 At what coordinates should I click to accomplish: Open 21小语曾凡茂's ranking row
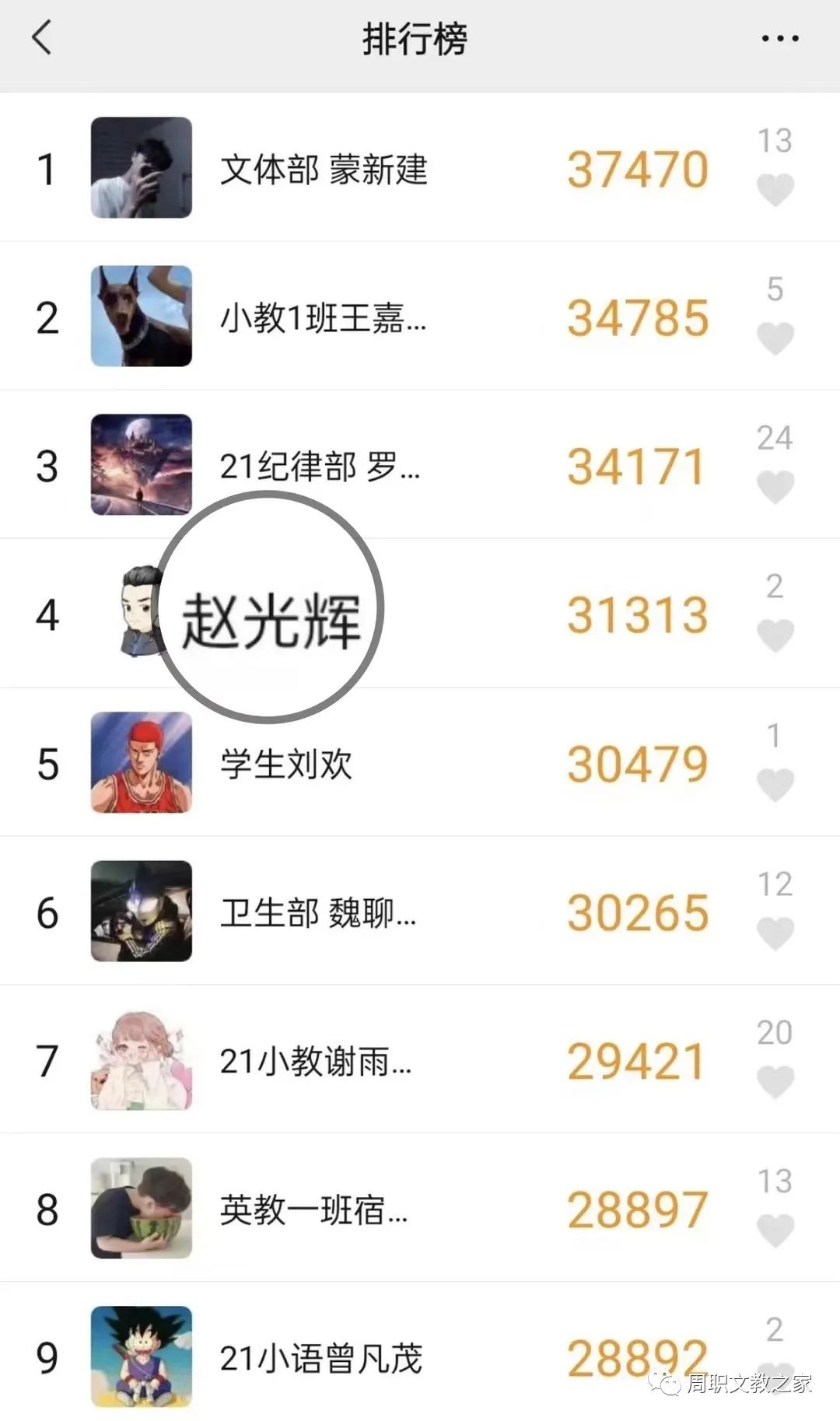[320, 1358]
